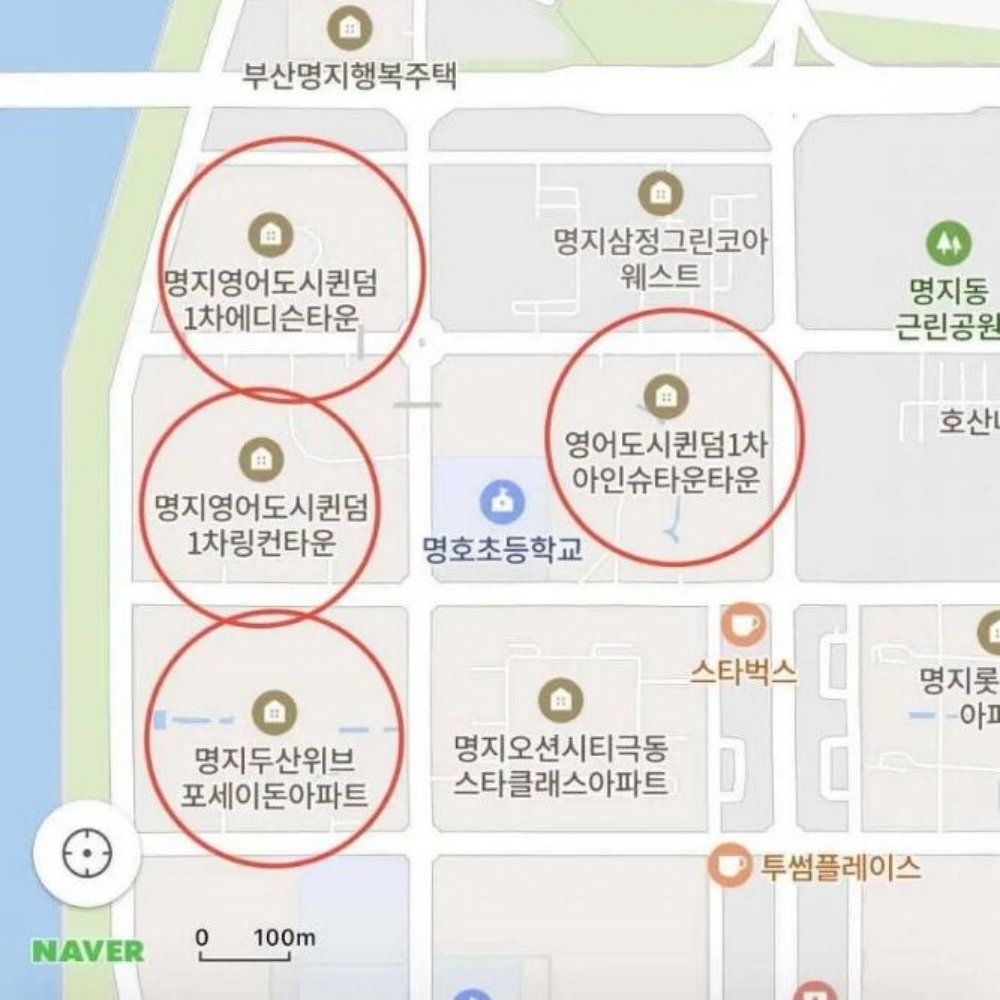Select 명지영어도시퀸덤1차링컨타운 apartment marker
1000x1000 pixels.
pos(261,459)
